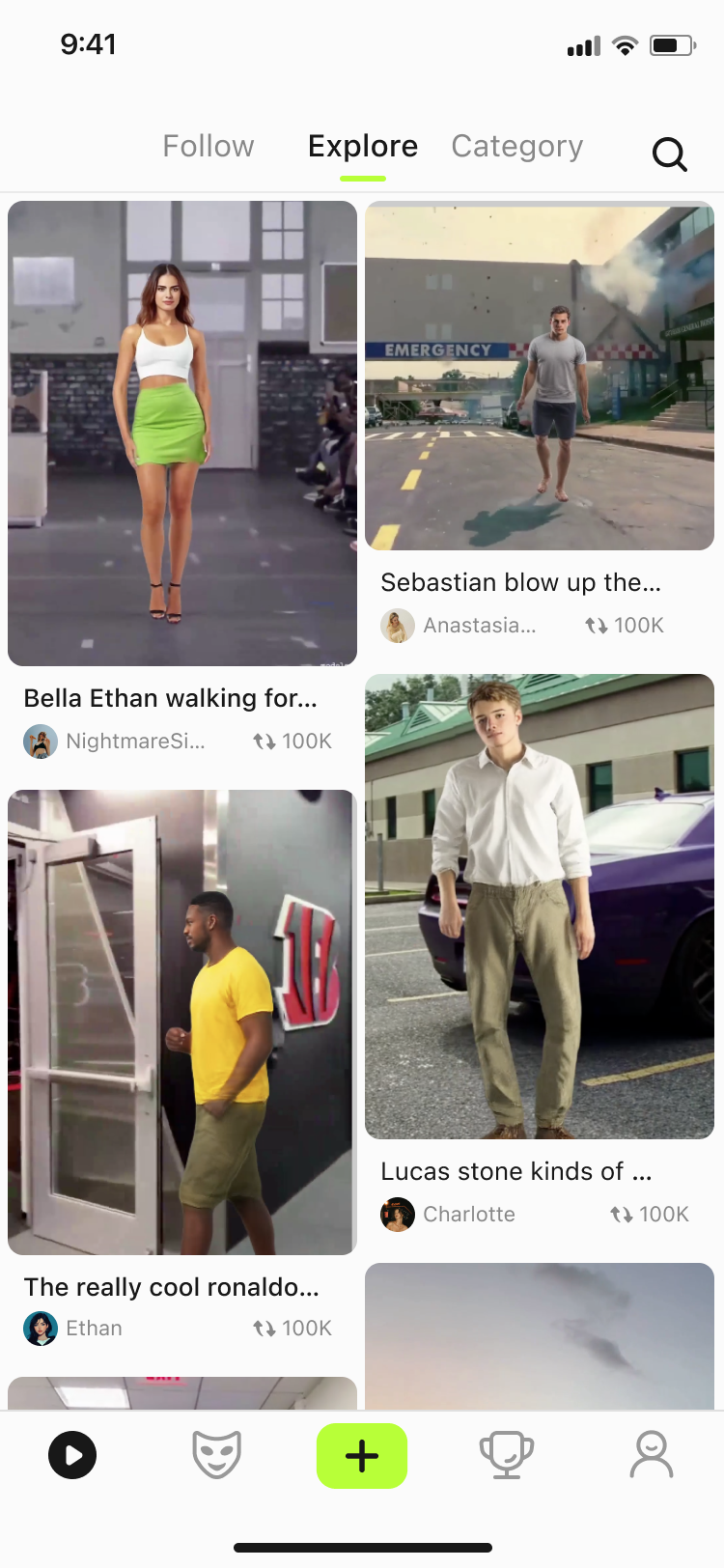Open the Lucas stone kinds of video
Image resolution: width=724 pixels, height=1568 pixels.
pyautogui.click(x=540, y=906)
